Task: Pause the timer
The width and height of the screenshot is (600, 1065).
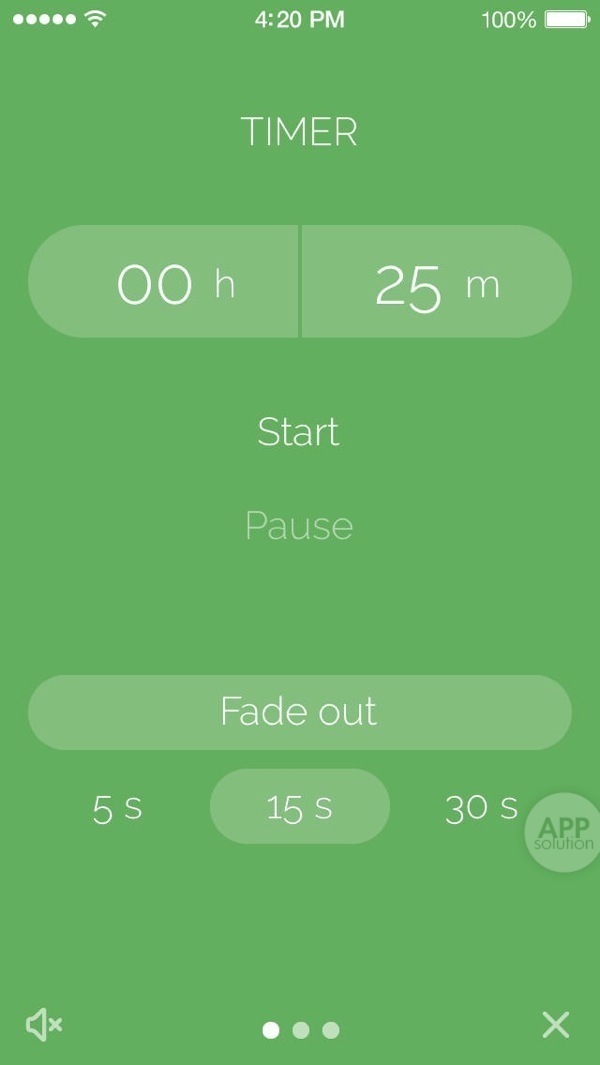Action: pos(299,525)
